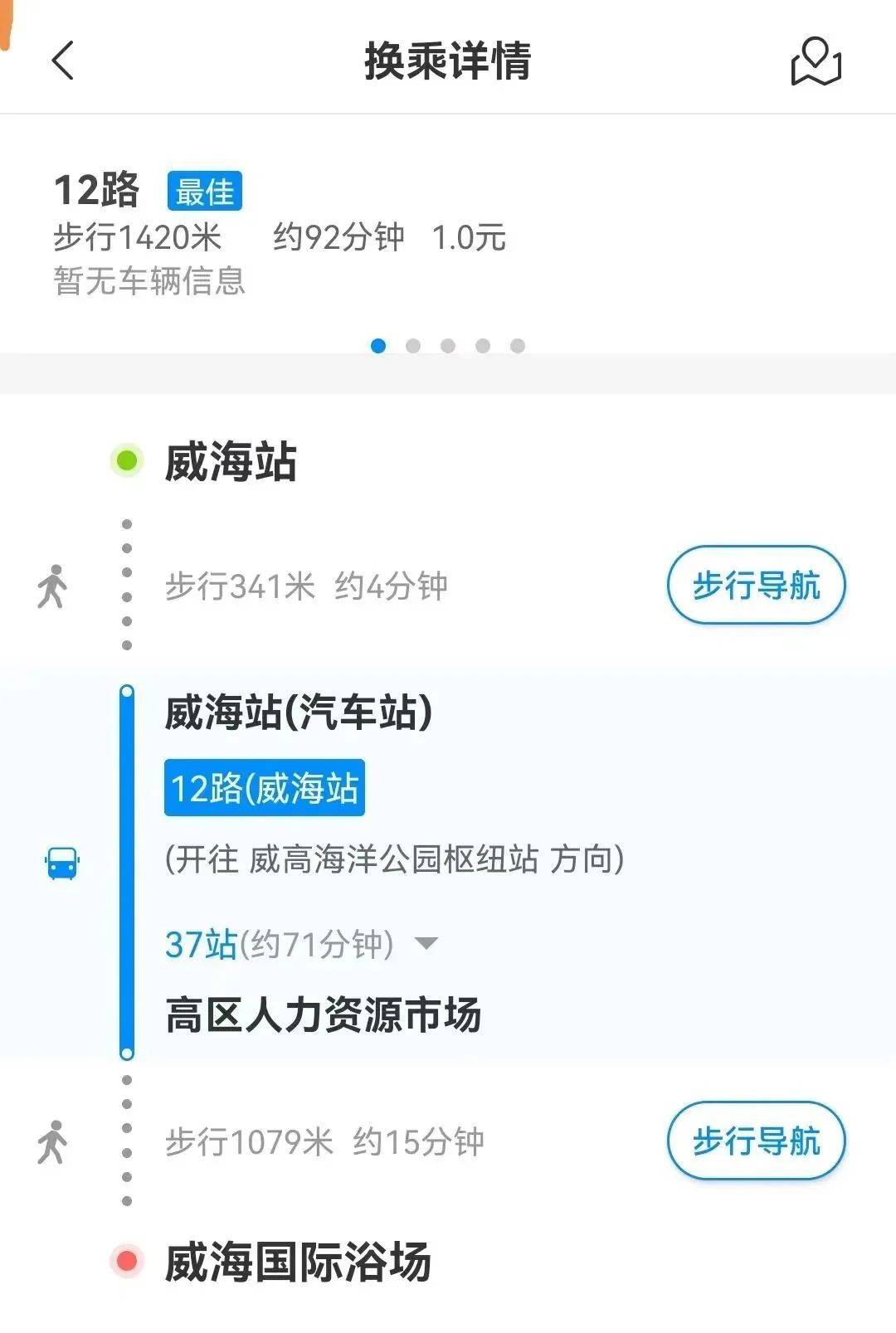Start 步行导航 for the 1079米 walk
This screenshot has width=896, height=1333.
[x=756, y=1141]
